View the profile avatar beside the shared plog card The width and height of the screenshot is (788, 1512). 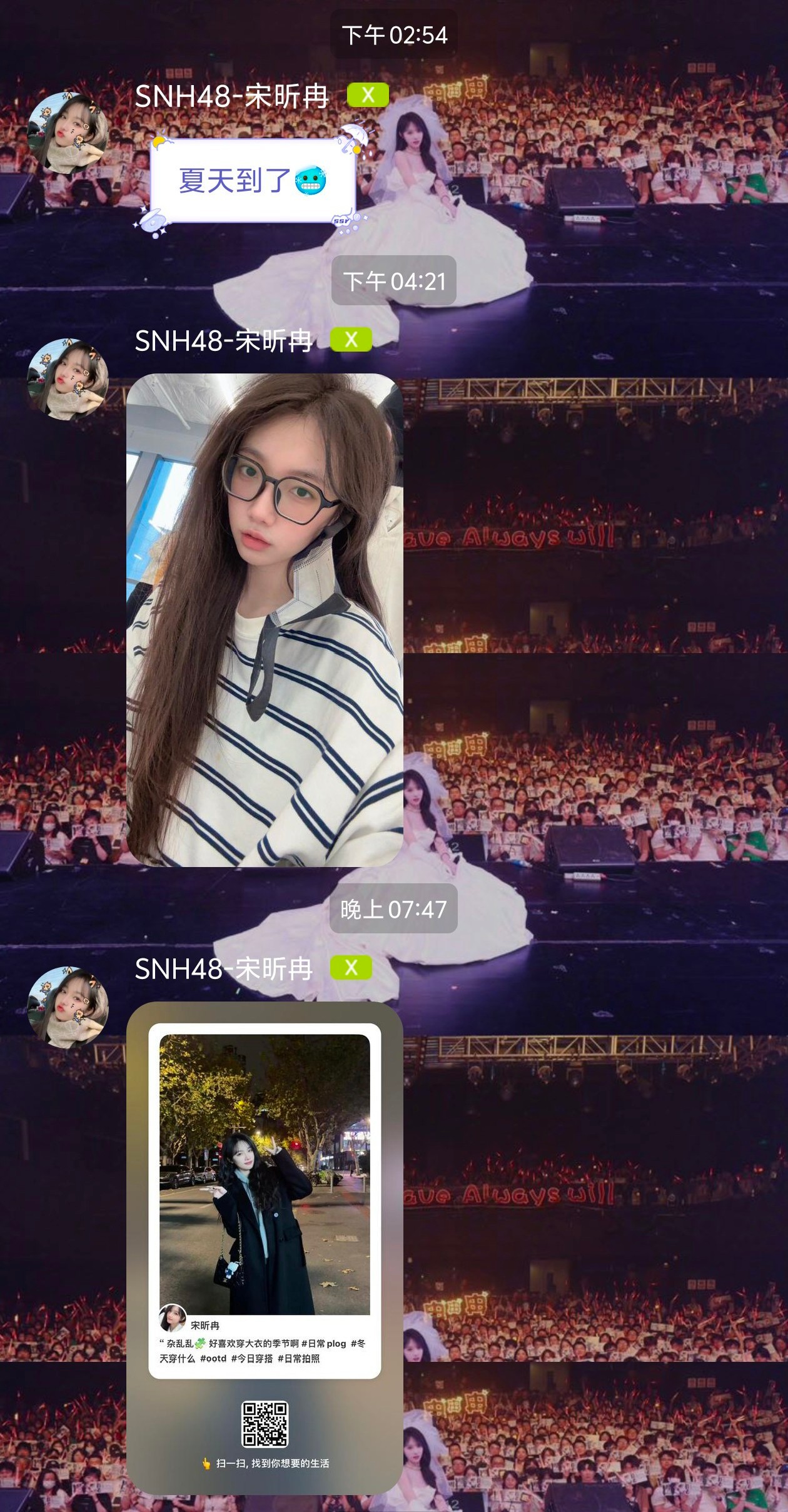(68, 1006)
